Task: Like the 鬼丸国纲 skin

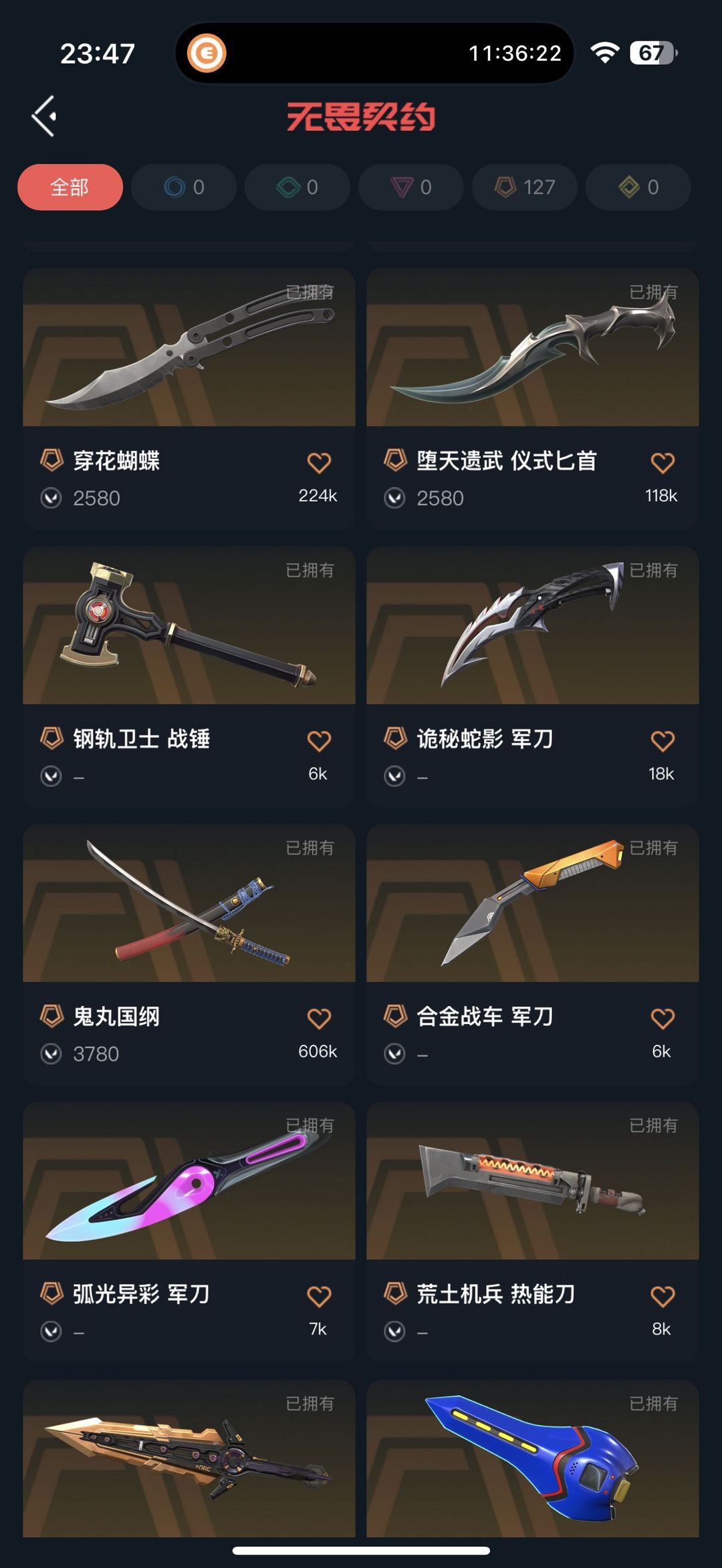Action: coord(319,1019)
